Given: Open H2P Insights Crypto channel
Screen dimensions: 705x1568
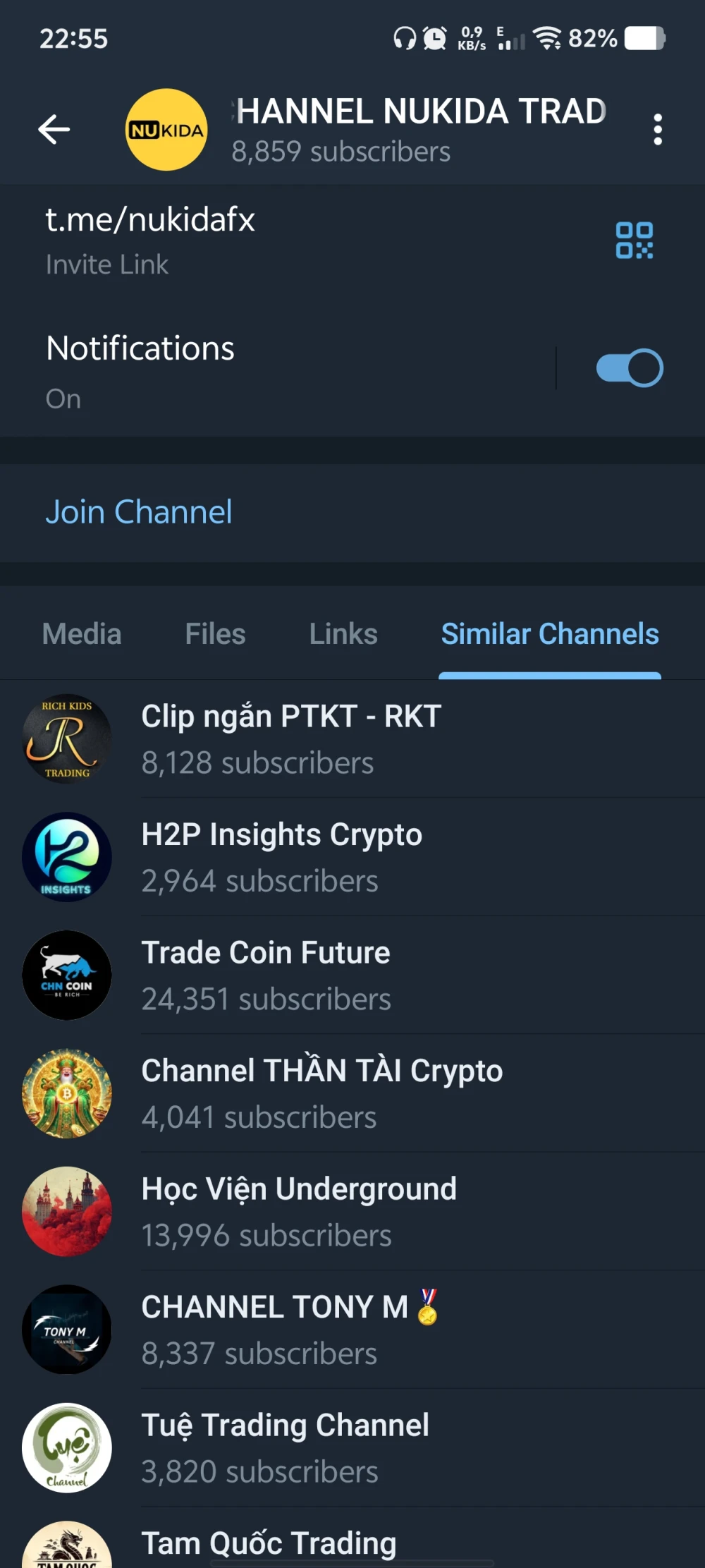Looking at the screenshot, I should (x=352, y=857).
